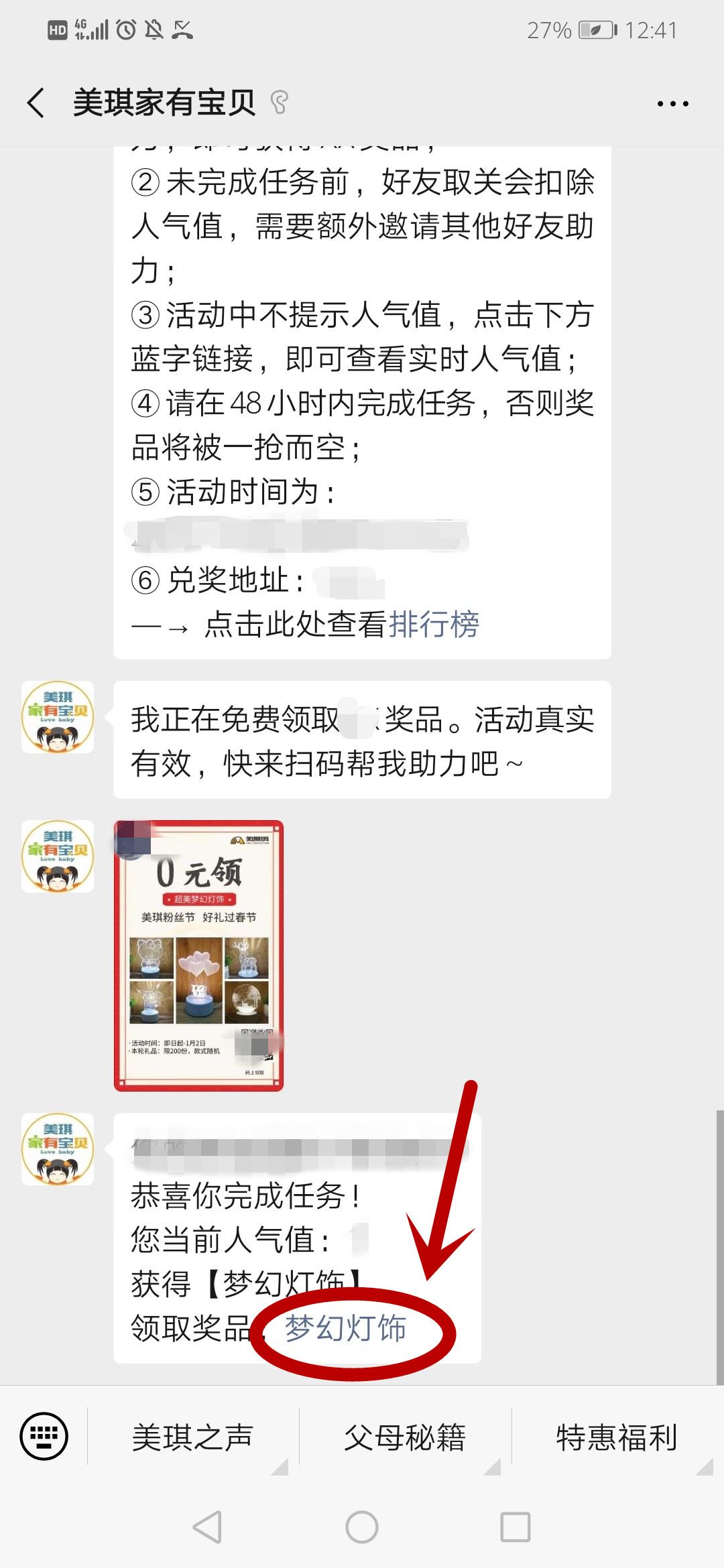Go to home via circle button

pyautogui.click(x=362, y=1528)
